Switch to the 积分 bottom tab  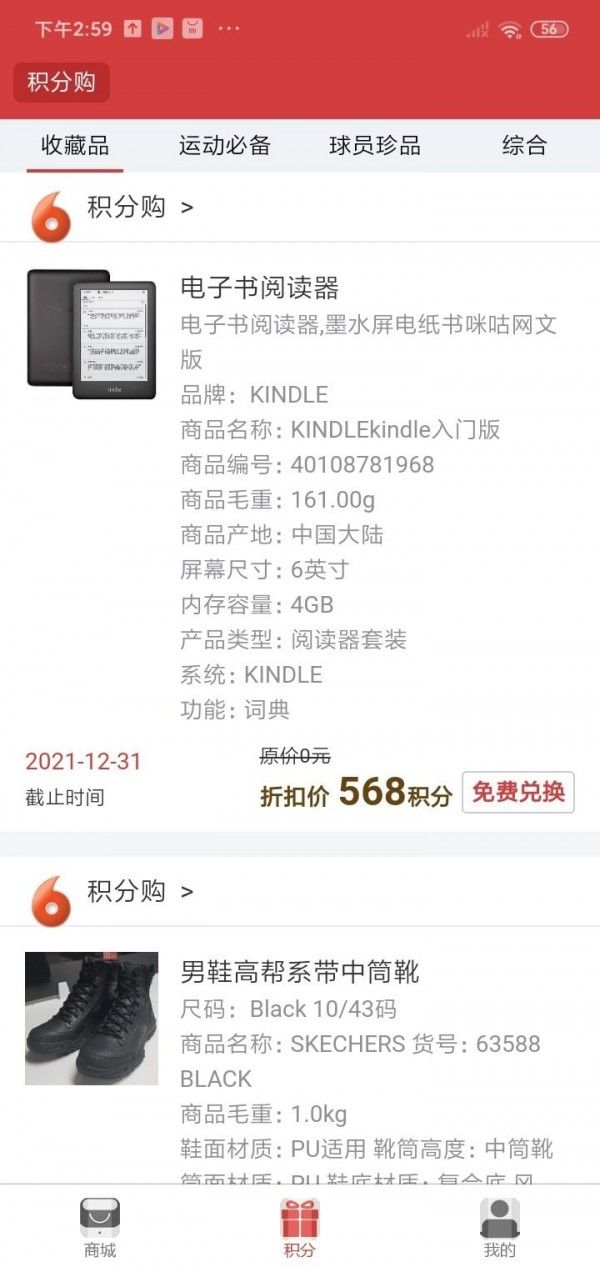(x=300, y=1227)
